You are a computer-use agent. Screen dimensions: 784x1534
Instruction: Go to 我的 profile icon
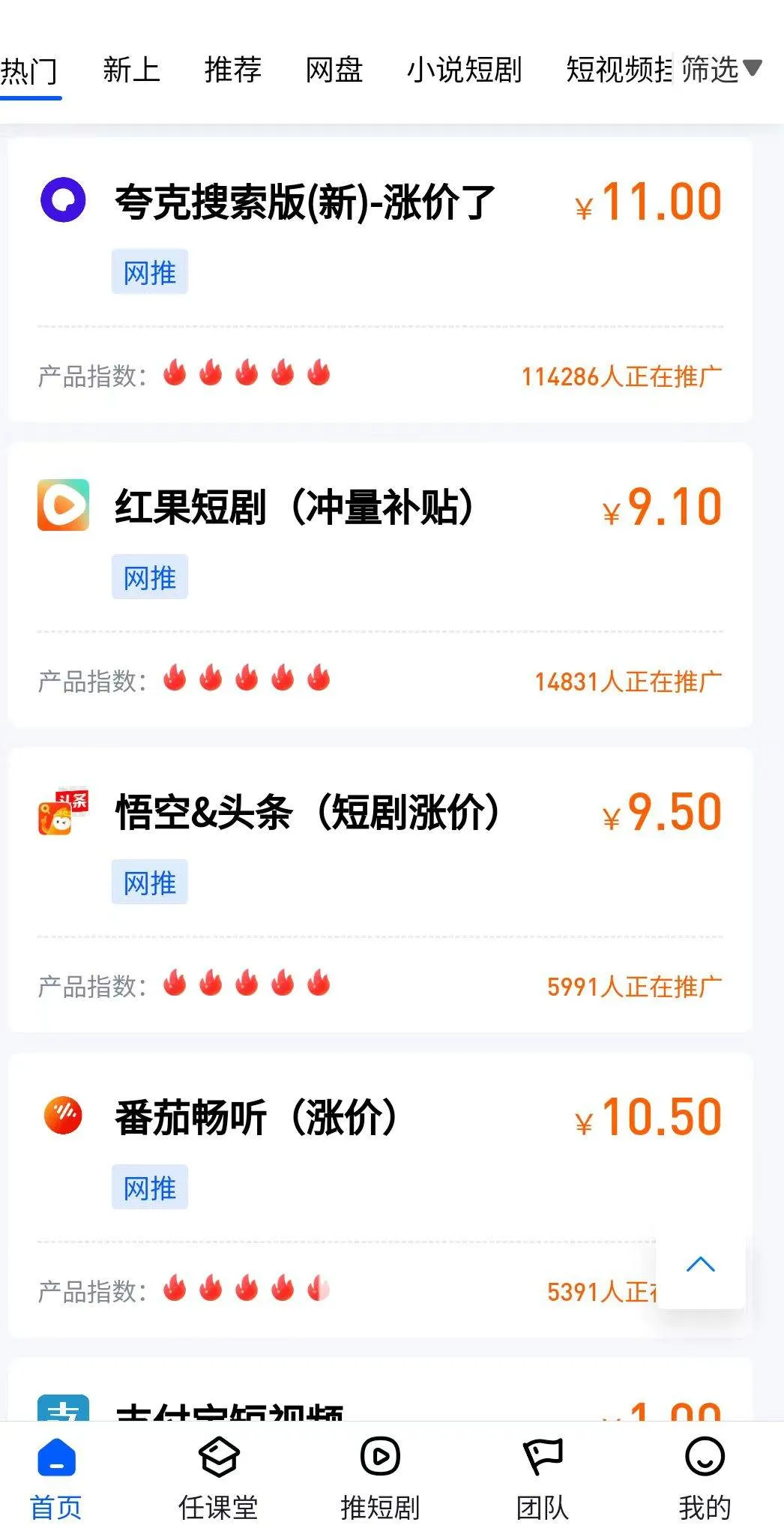click(705, 1458)
